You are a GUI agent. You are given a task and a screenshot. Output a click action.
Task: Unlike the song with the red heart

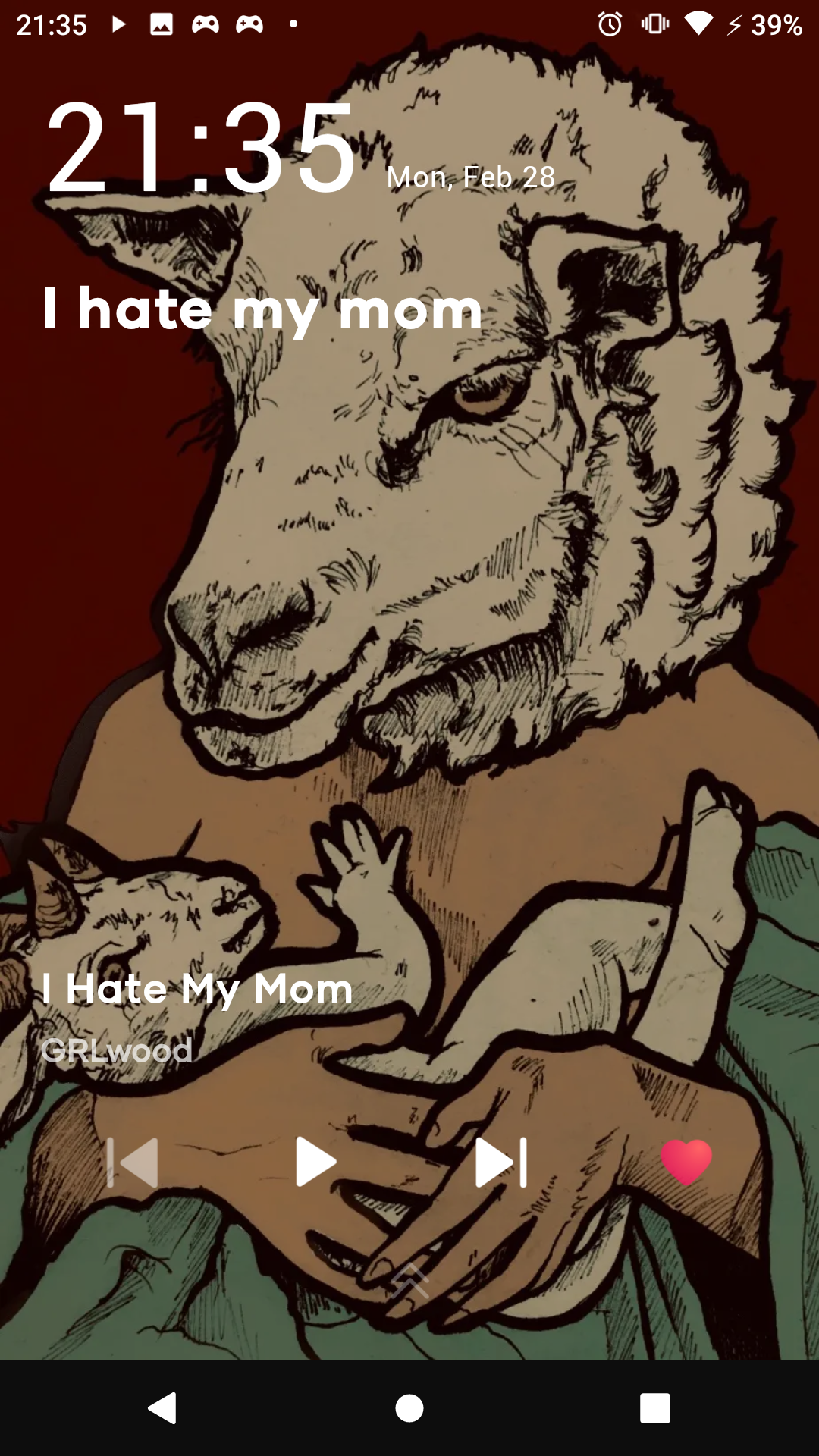[686, 1162]
